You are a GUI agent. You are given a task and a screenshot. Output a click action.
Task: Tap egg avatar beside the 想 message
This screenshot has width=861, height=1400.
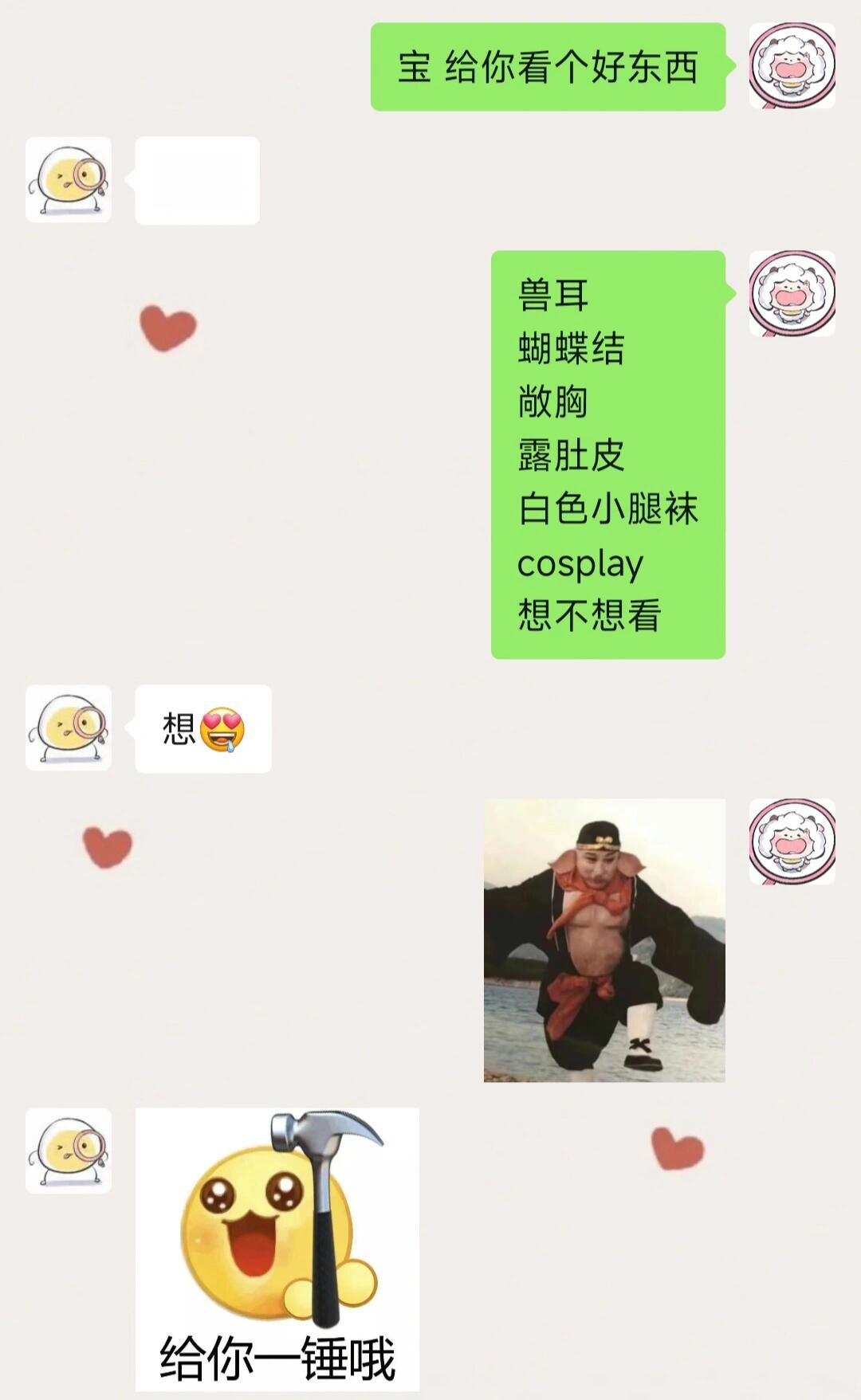click(69, 727)
